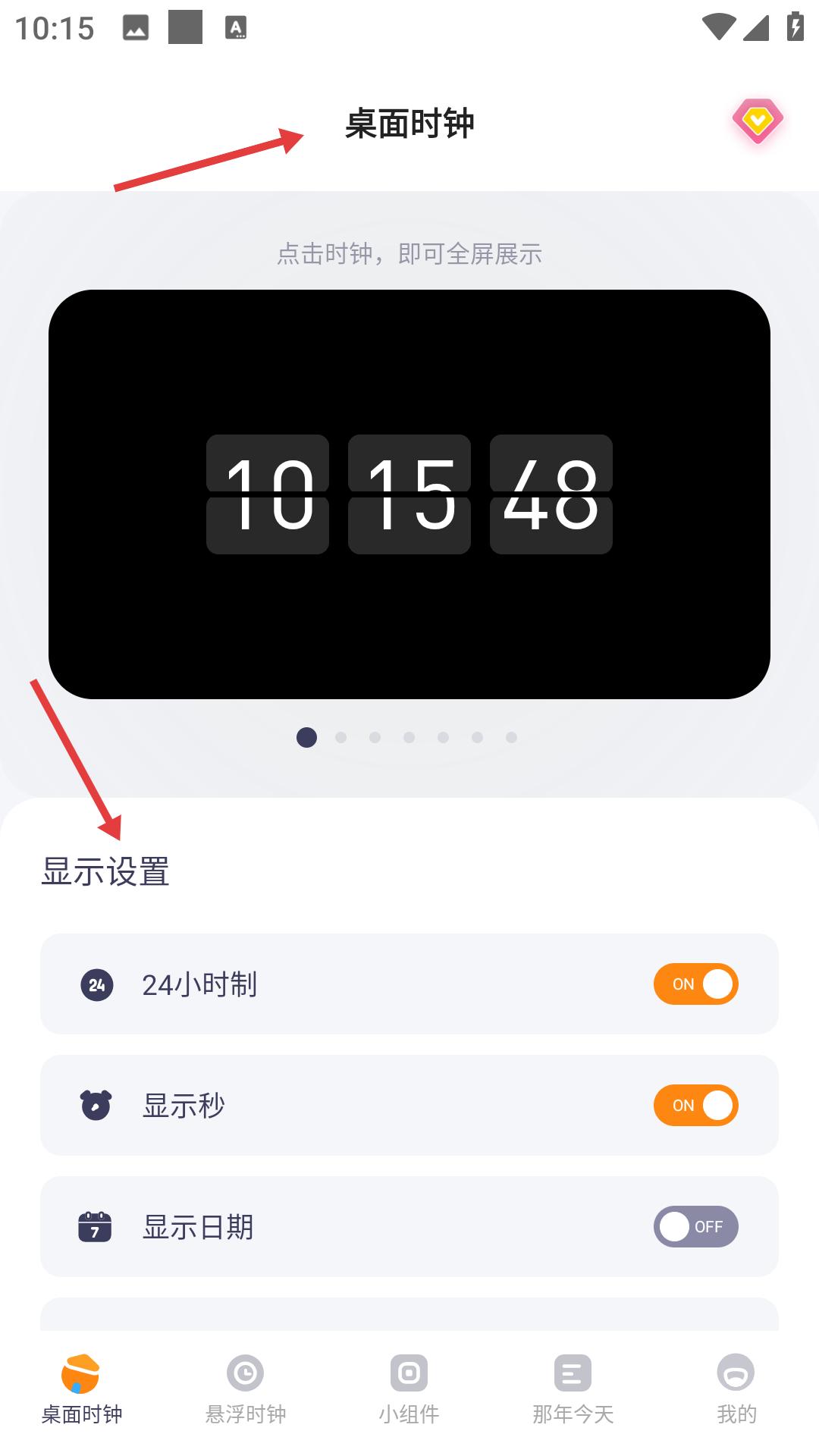The width and height of the screenshot is (819, 1456).
Task: Go to the 那年今天 tab
Action: click(573, 1389)
